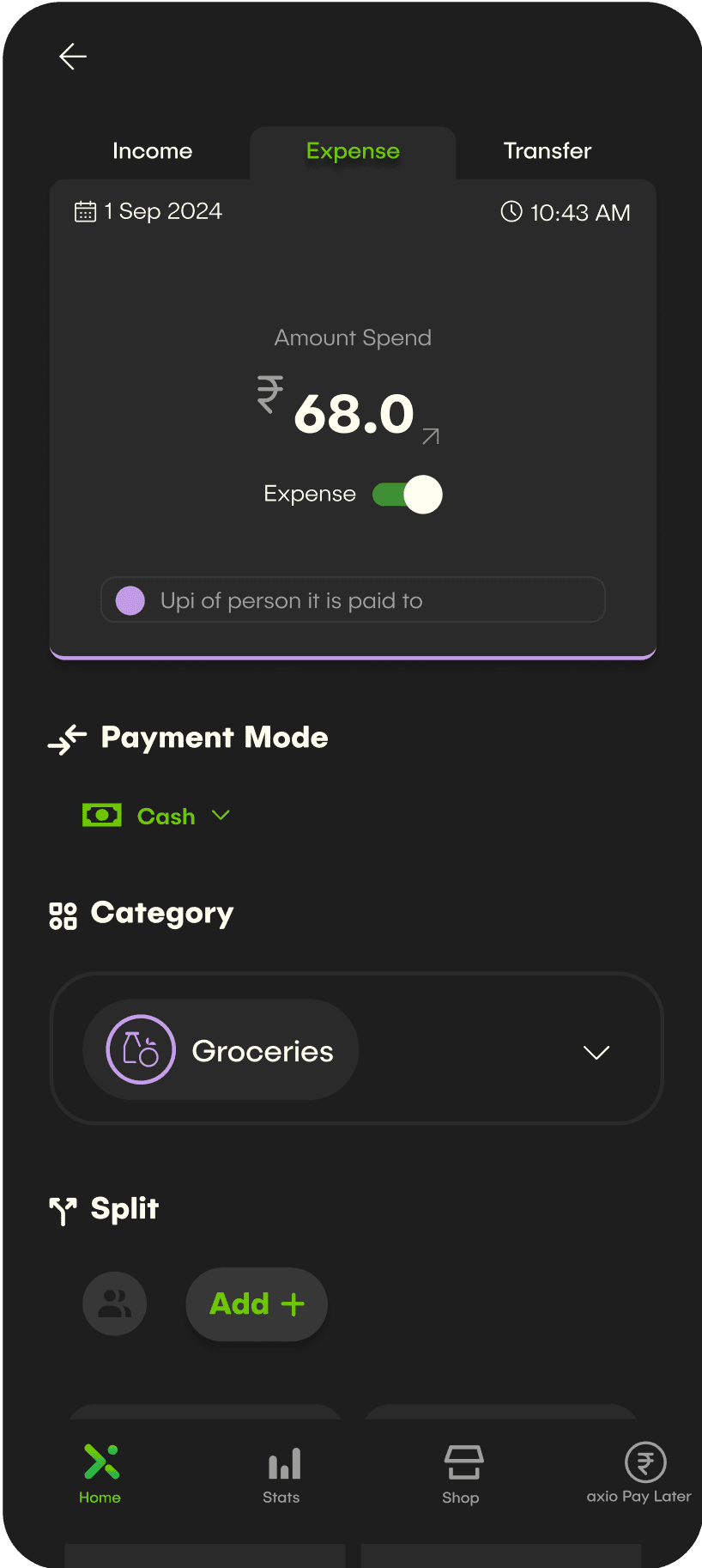This screenshot has width=702, height=1568.
Task: Open the Cash payment mode dropdown
Action: point(156,816)
